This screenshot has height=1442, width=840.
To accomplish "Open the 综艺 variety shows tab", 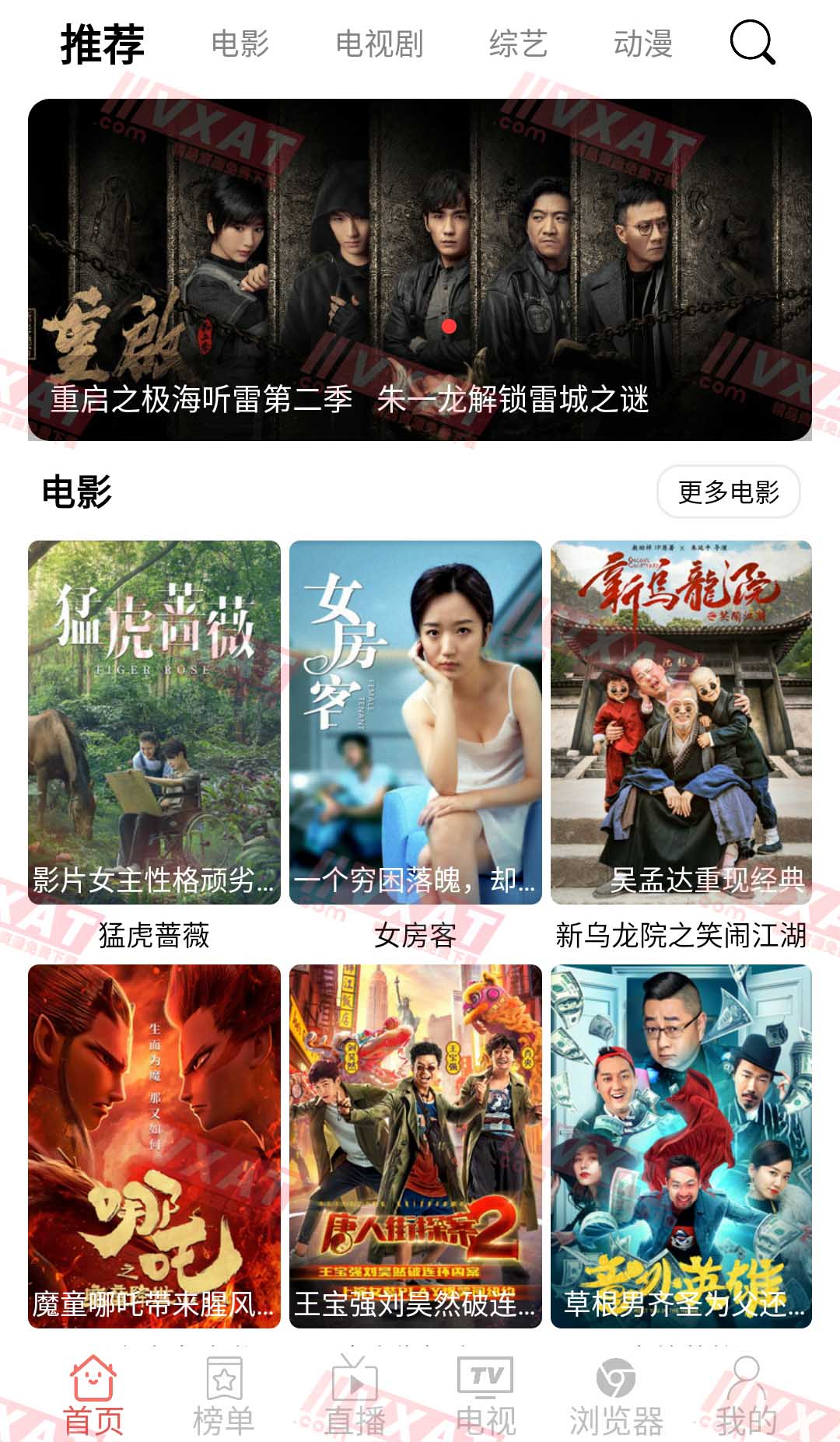I will coord(519,44).
